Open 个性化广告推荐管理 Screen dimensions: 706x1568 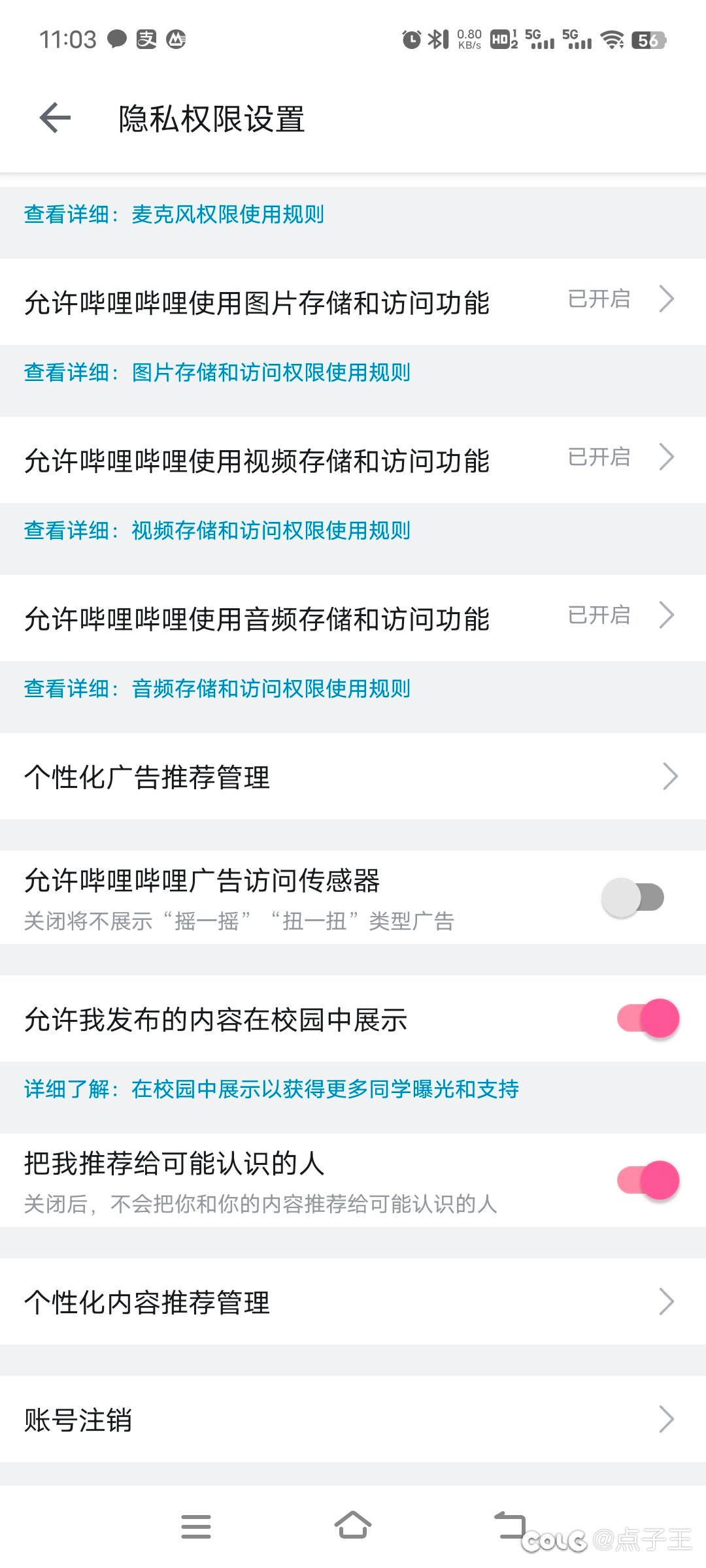click(353, 776)
